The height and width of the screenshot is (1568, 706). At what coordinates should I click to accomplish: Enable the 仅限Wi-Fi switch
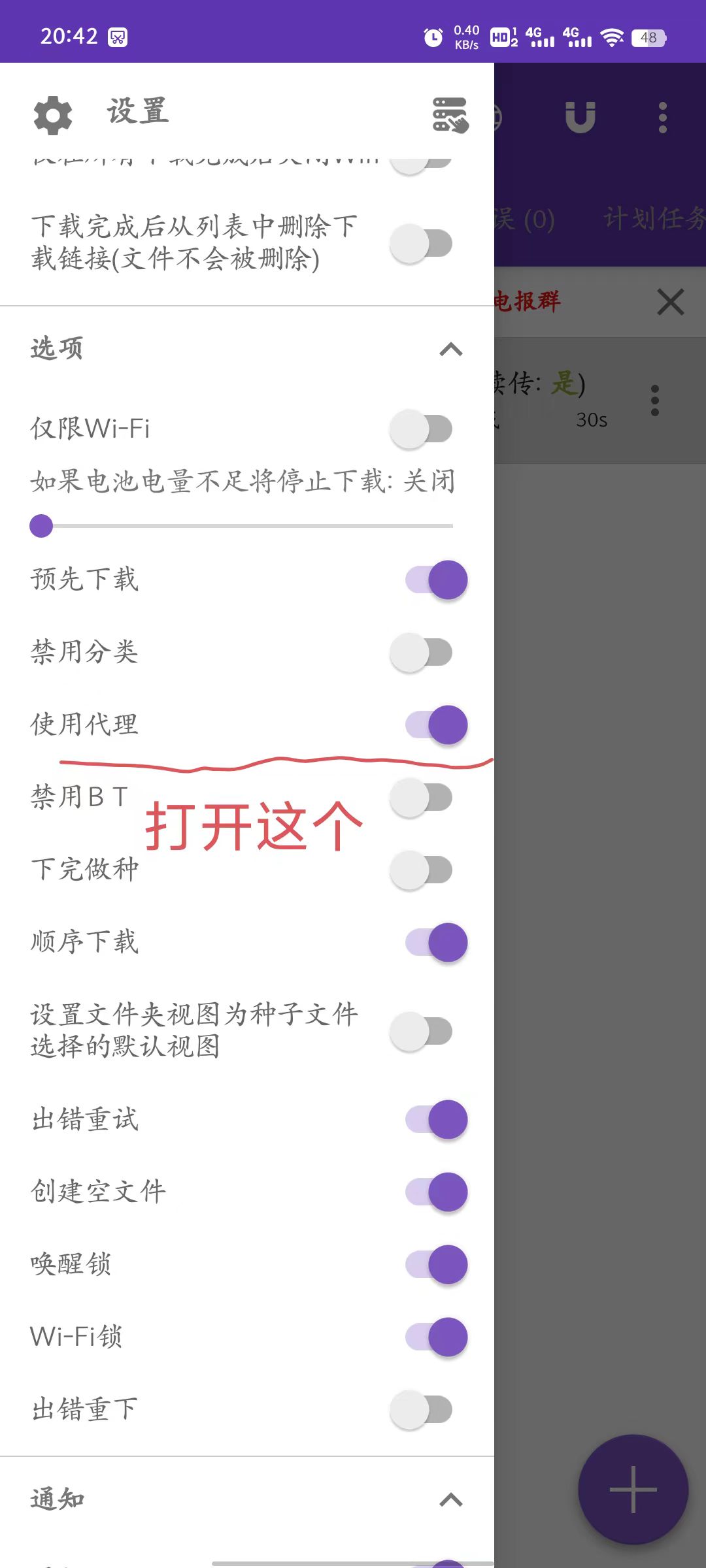[422, 429]
